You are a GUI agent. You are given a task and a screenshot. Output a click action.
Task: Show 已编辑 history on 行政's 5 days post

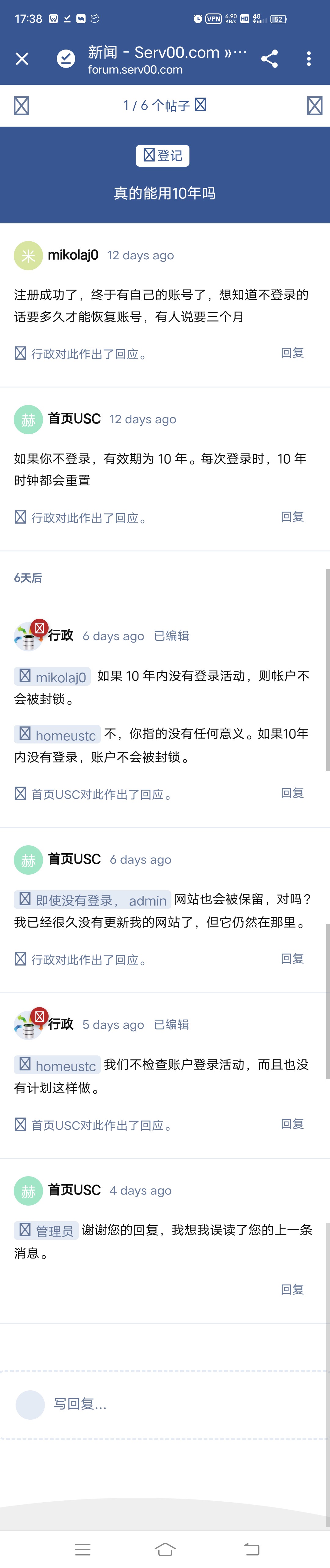(x=171, y=1025)
